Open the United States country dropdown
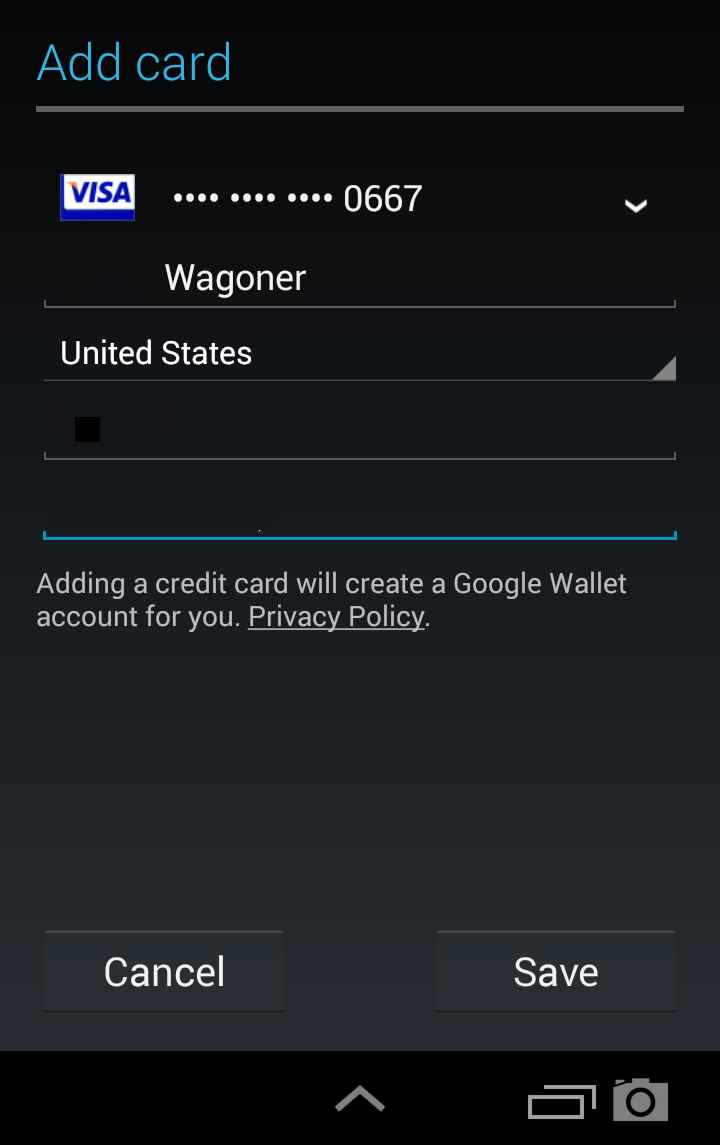Screen dimensions: 720x1145 point(360,354)
